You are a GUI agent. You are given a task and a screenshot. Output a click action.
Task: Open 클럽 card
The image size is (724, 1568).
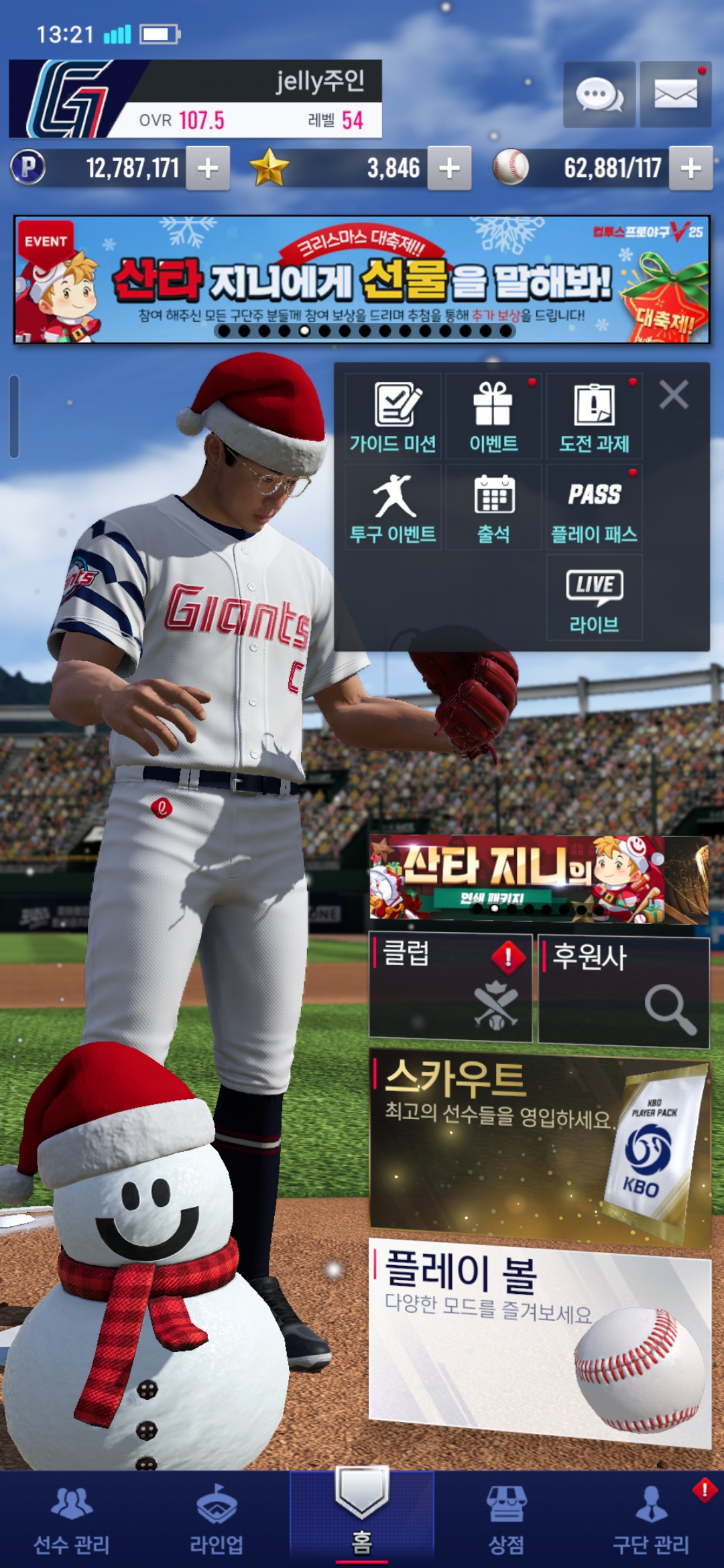[450, 988]
